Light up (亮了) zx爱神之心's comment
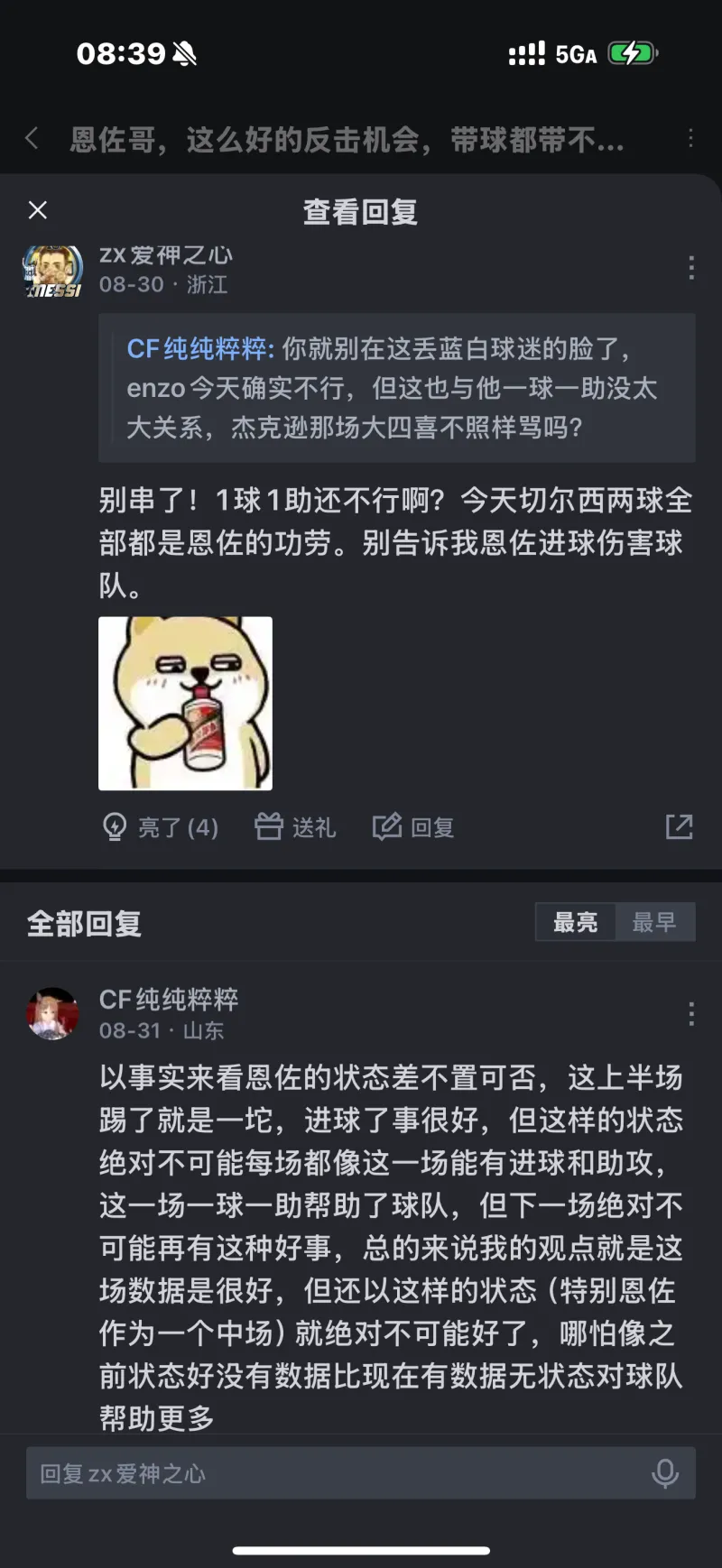 point(161,826)
